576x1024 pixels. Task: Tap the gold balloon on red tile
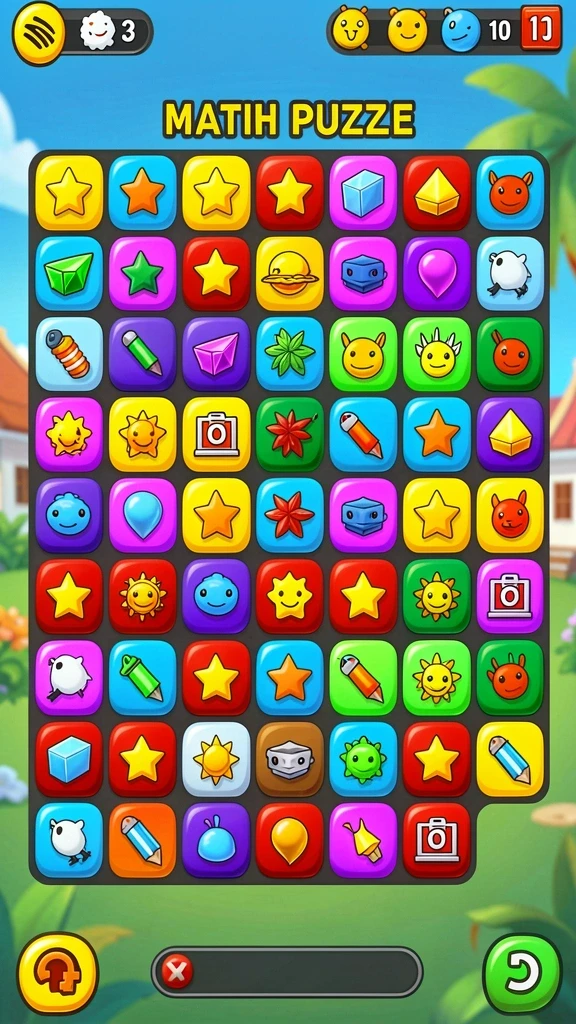point(289,840)
